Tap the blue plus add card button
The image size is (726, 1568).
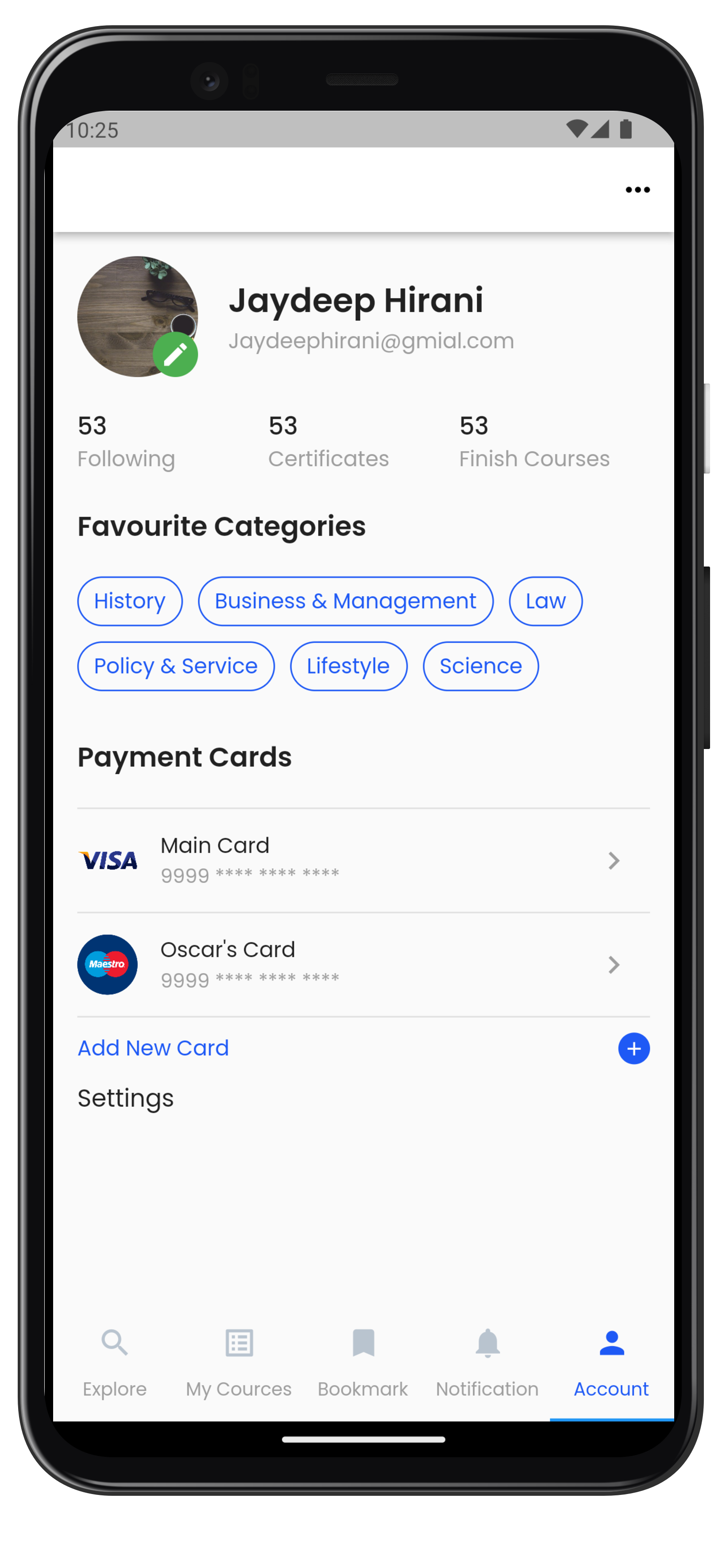pyautogui.click(x=633, y=1048)
